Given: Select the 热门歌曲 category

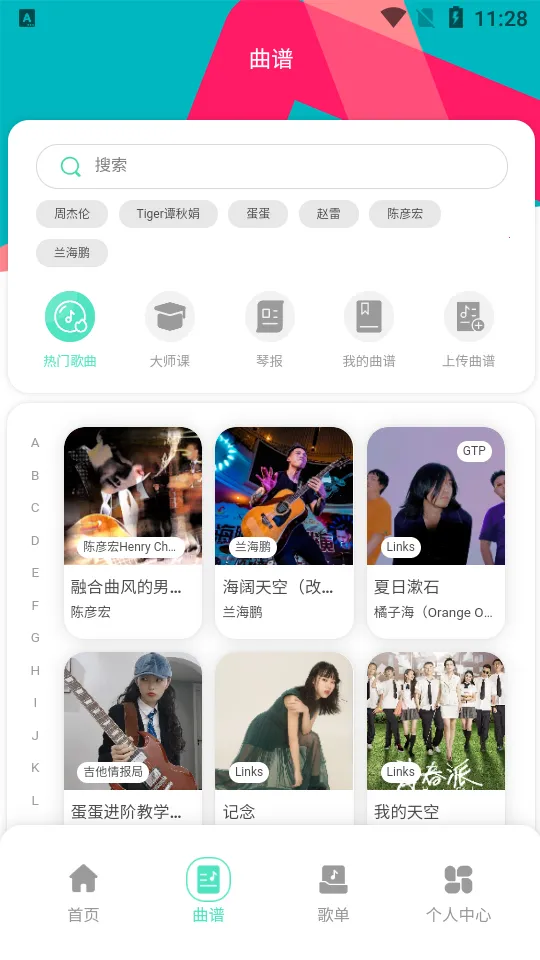Looking at the screenshot, I should [x=70, y=330].
